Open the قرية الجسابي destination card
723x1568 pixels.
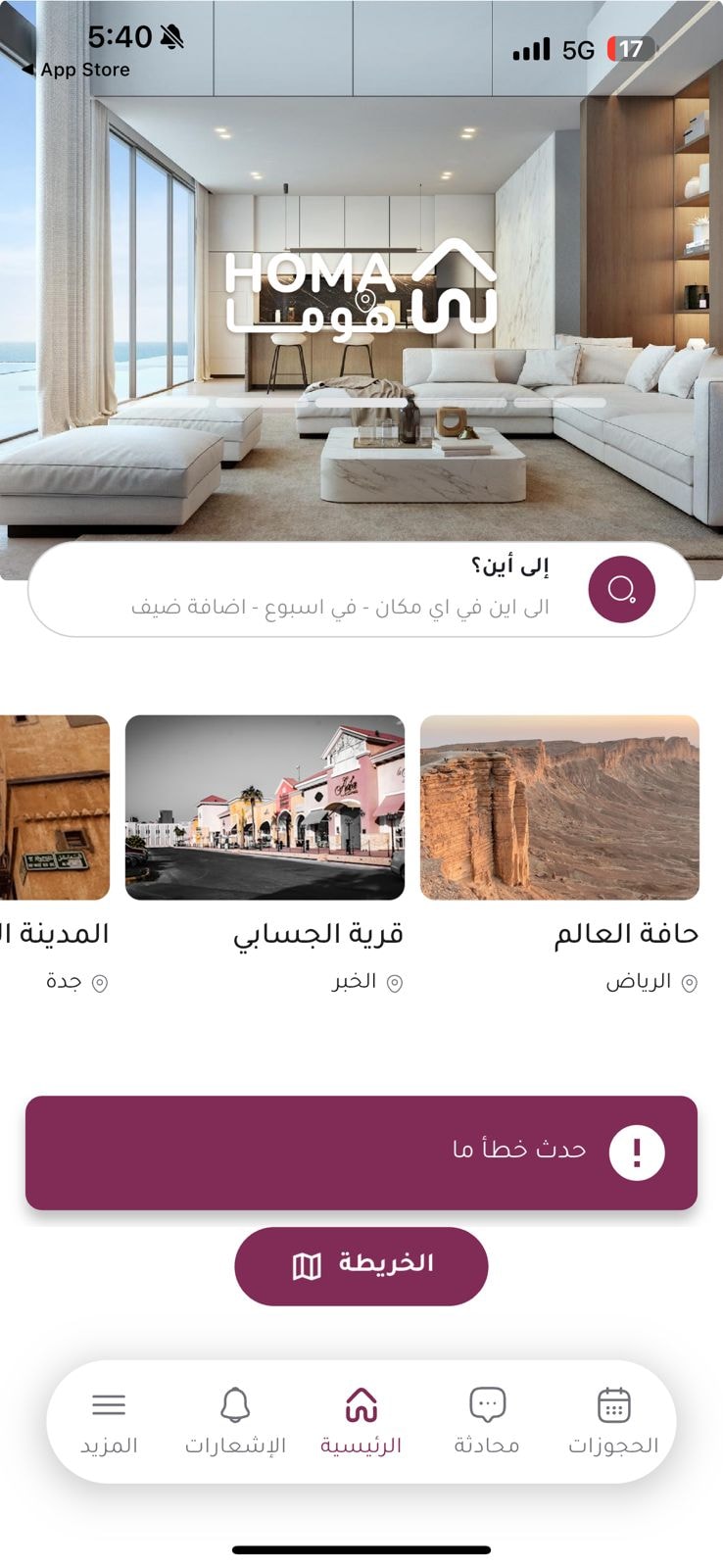point(265,855)
